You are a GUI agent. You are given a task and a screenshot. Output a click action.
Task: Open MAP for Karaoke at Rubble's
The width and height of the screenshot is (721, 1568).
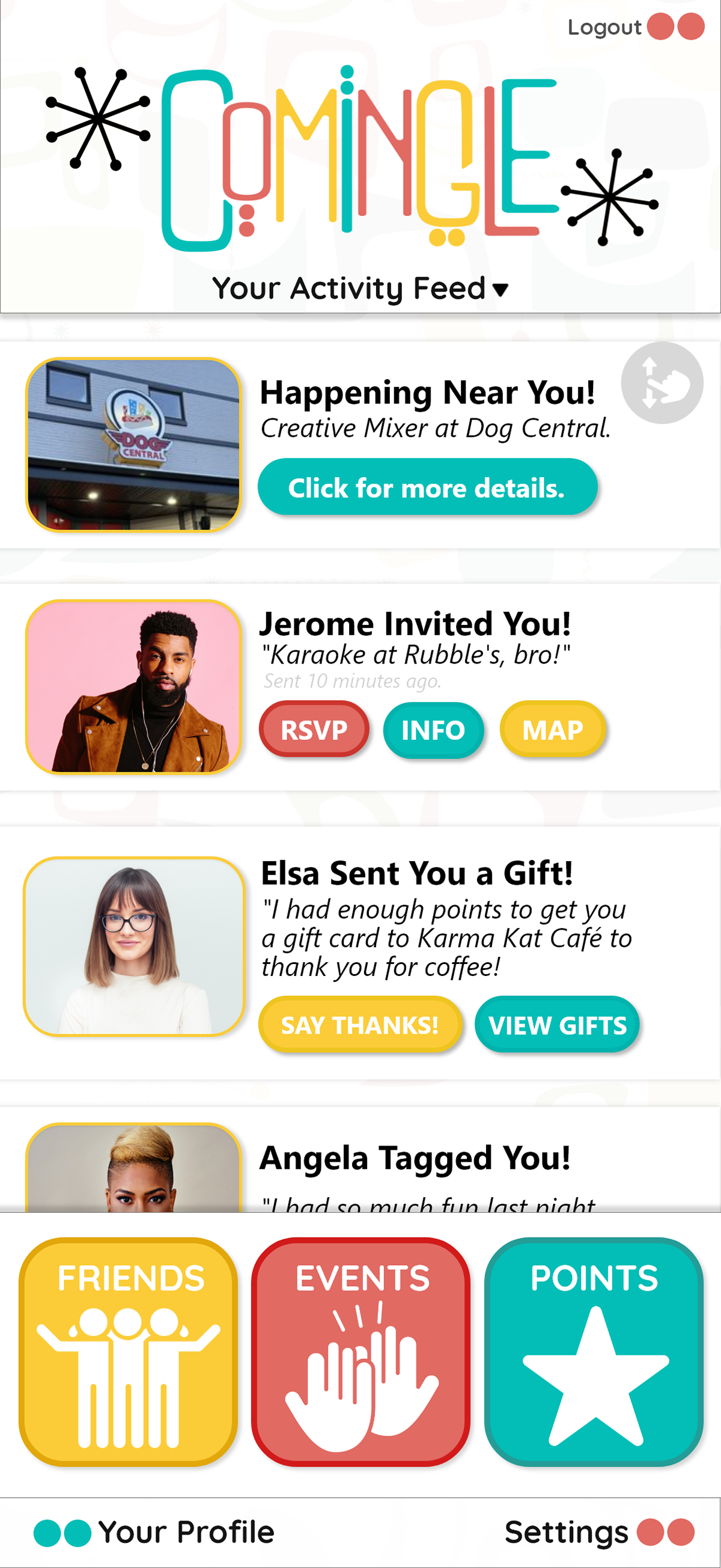[x=552, y=729]
